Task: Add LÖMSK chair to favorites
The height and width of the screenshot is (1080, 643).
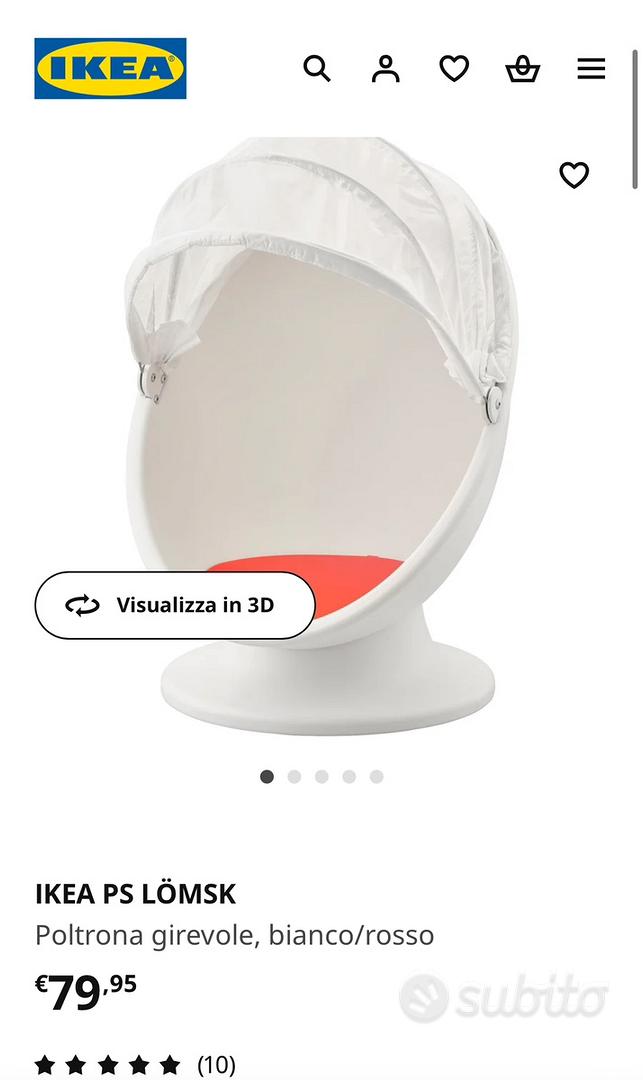Action: [574, 175]
